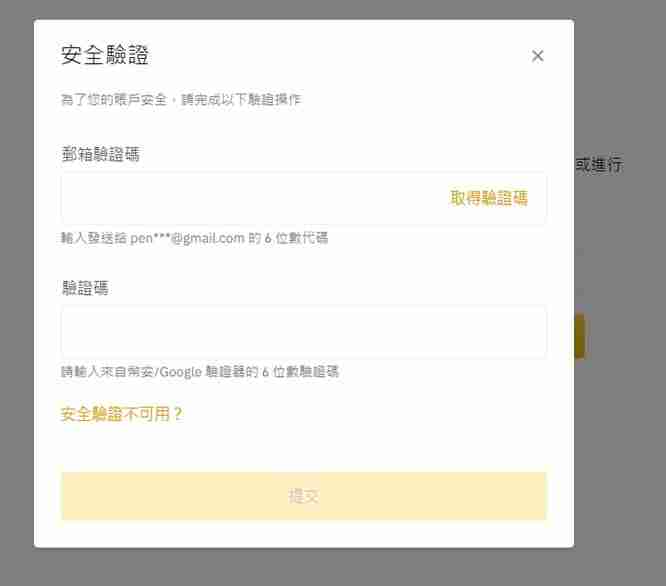Open the 安全驗證不可用？ link
666x586 pixels.
click(122, 413)
